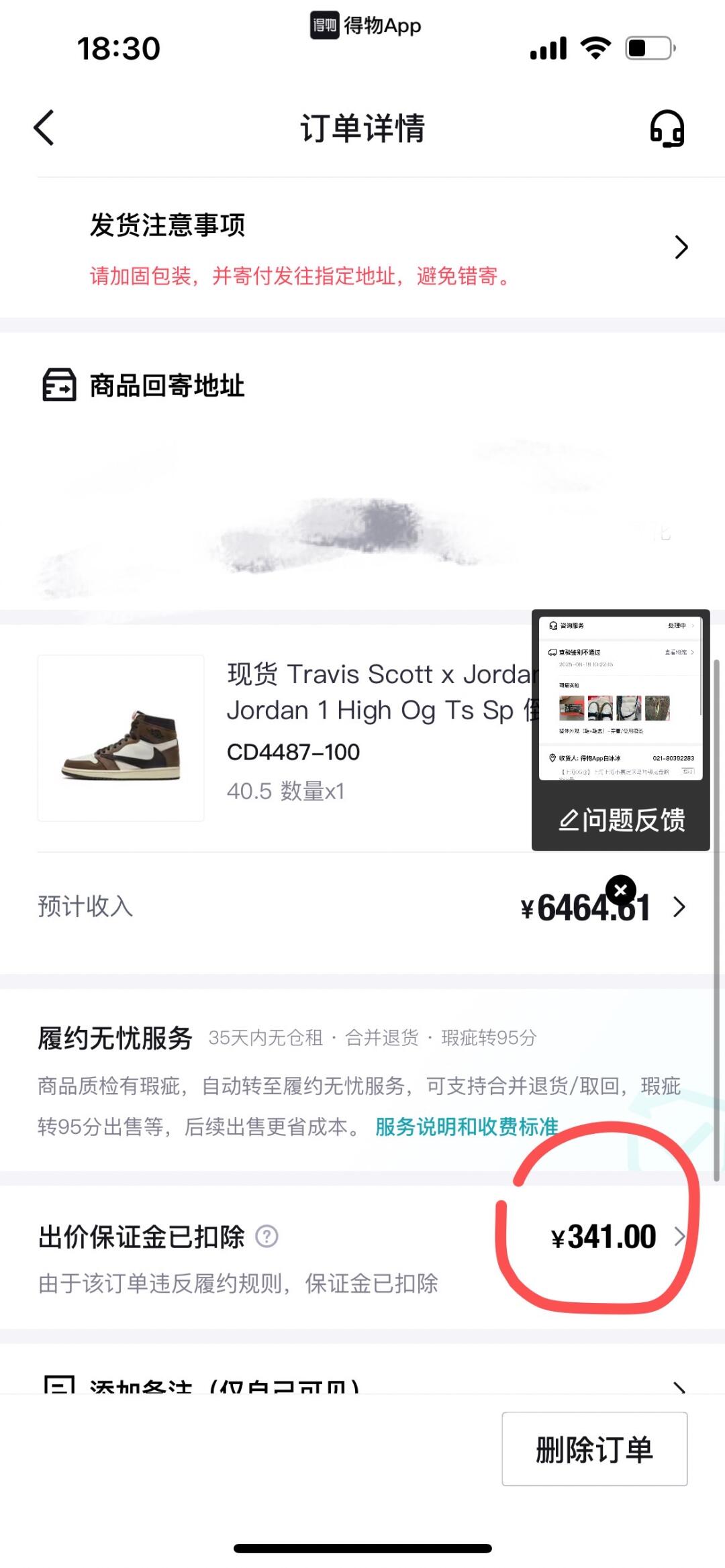Open 添加备注 row
Viewport: 725px width, 1568px height.
click(362, 1383)
